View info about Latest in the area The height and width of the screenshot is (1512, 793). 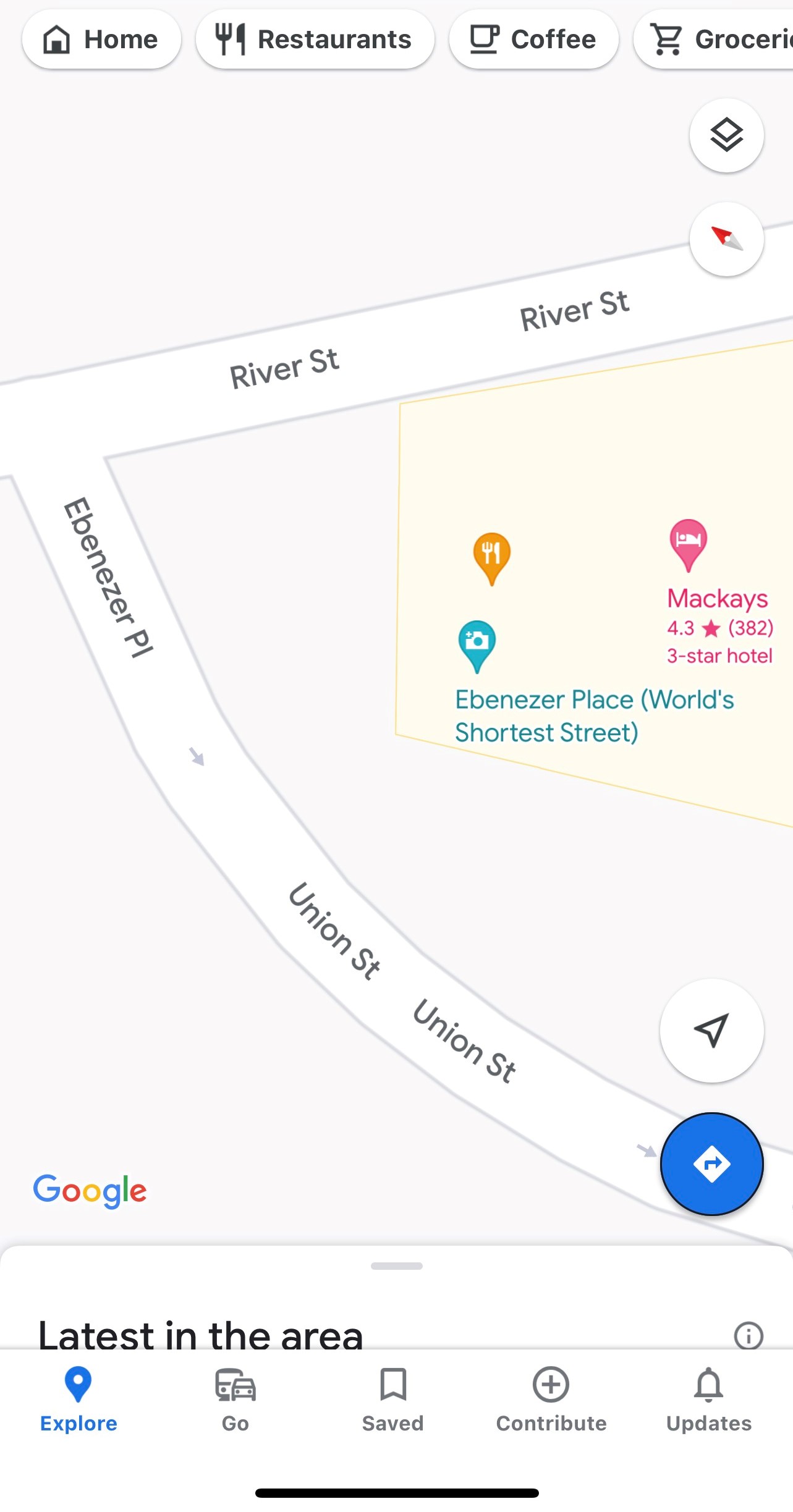coord(748,1335)
